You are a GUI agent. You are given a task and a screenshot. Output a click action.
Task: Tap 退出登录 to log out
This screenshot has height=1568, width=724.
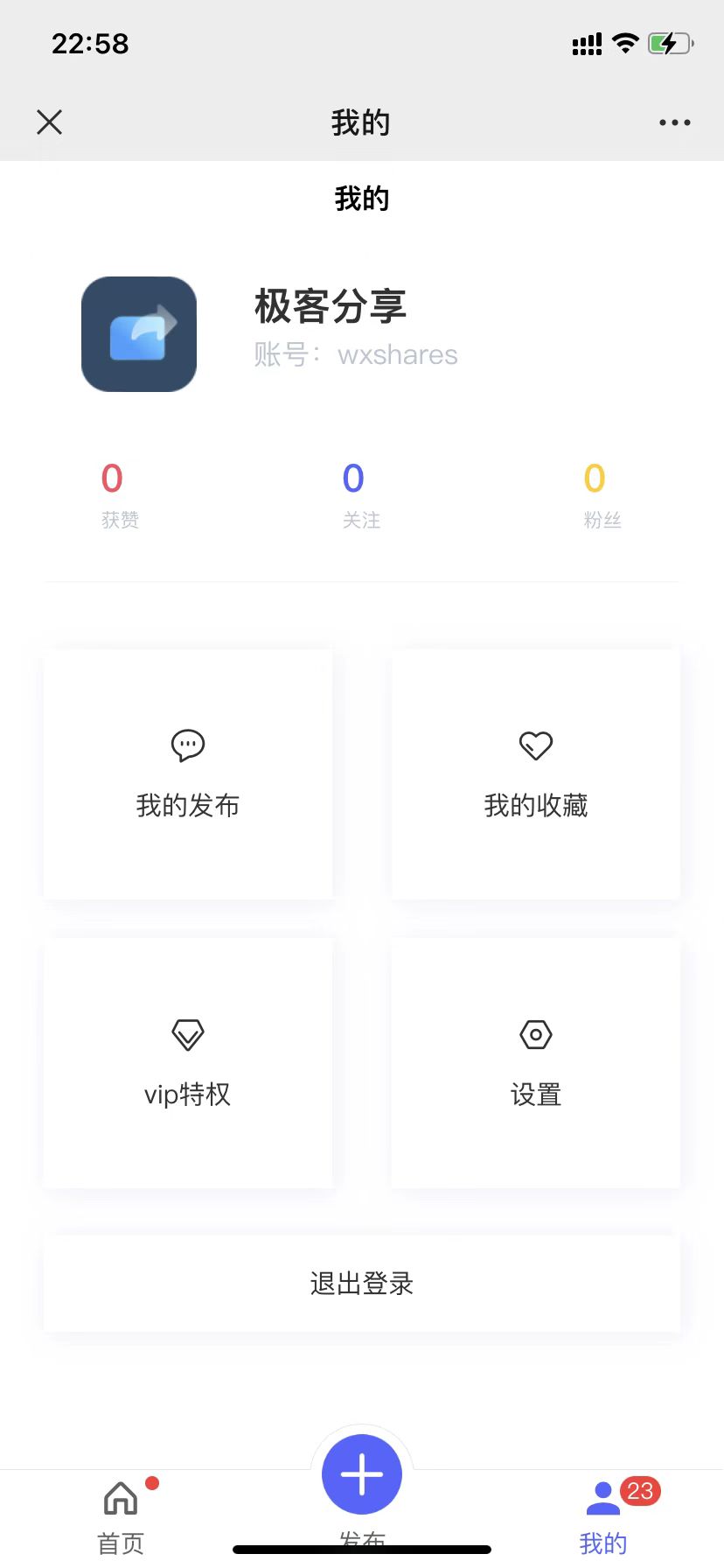coord(361,1284)
